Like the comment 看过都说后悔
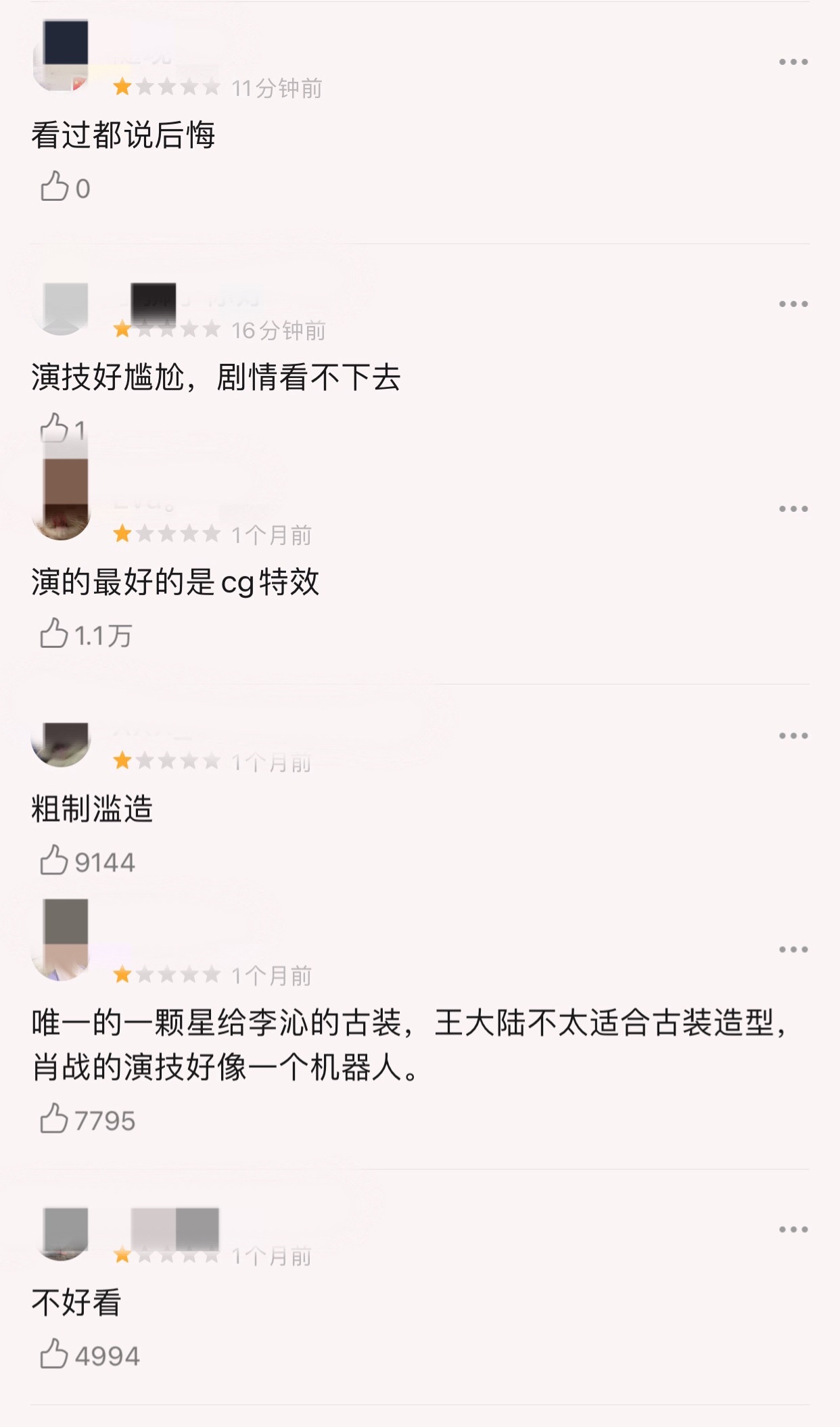The image size is (840, 1427). (x=55, y=187)
